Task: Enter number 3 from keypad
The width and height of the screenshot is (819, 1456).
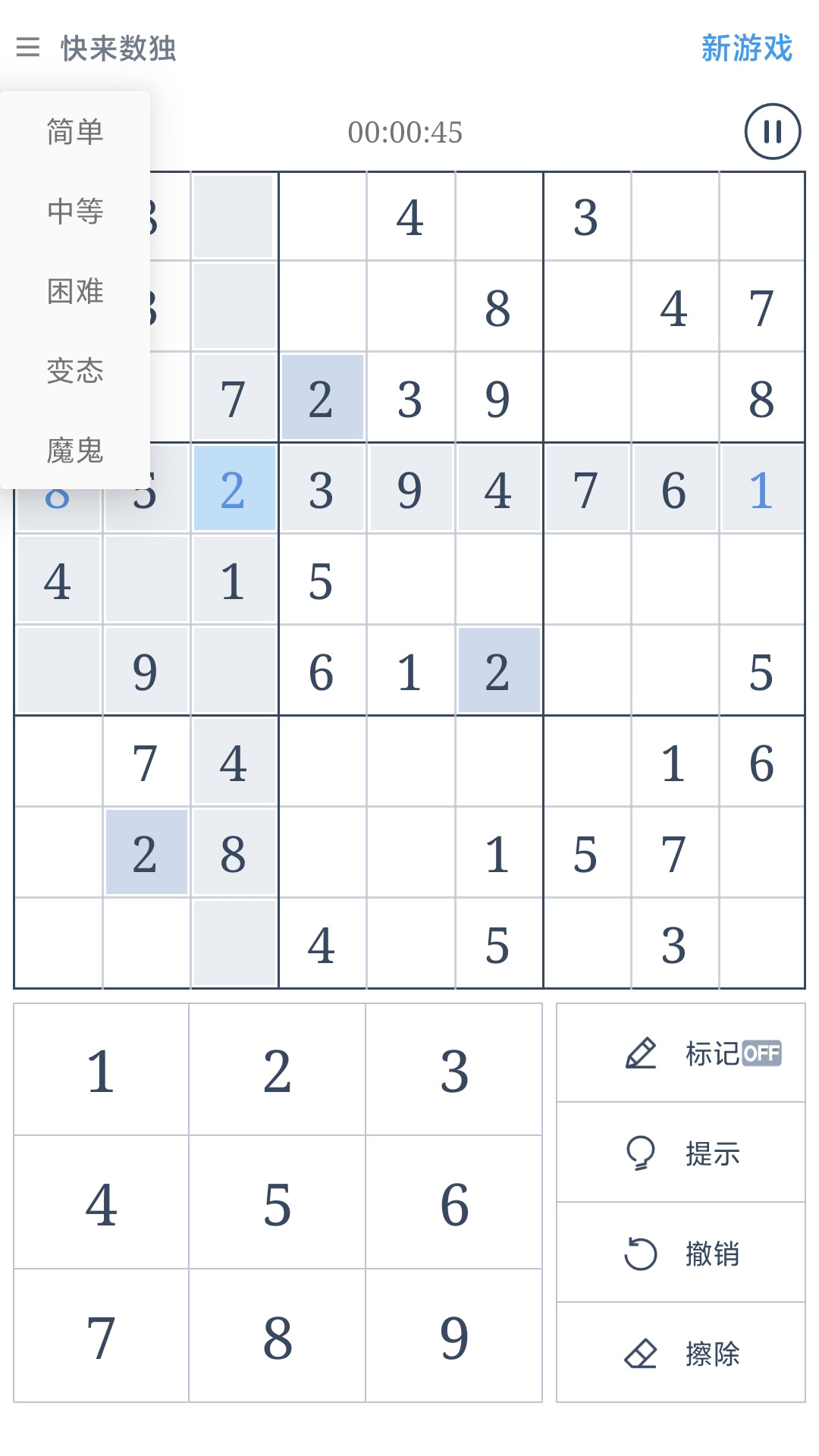Action: coord(454,1070)
